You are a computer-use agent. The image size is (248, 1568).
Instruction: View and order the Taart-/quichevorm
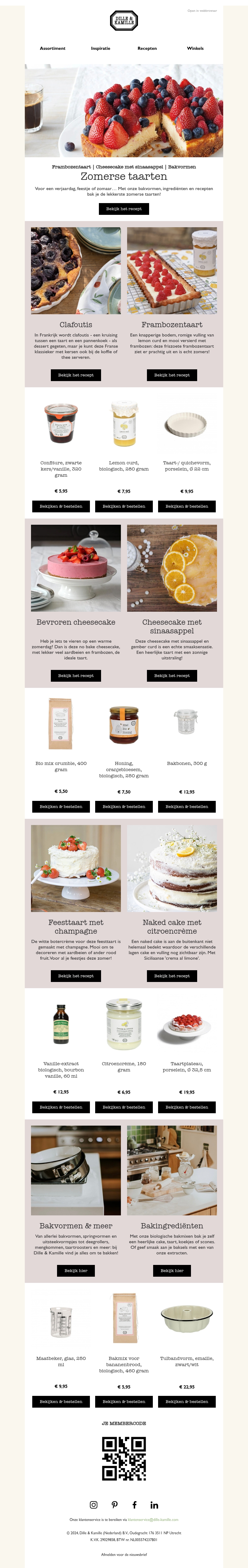(x=186, y=506)
